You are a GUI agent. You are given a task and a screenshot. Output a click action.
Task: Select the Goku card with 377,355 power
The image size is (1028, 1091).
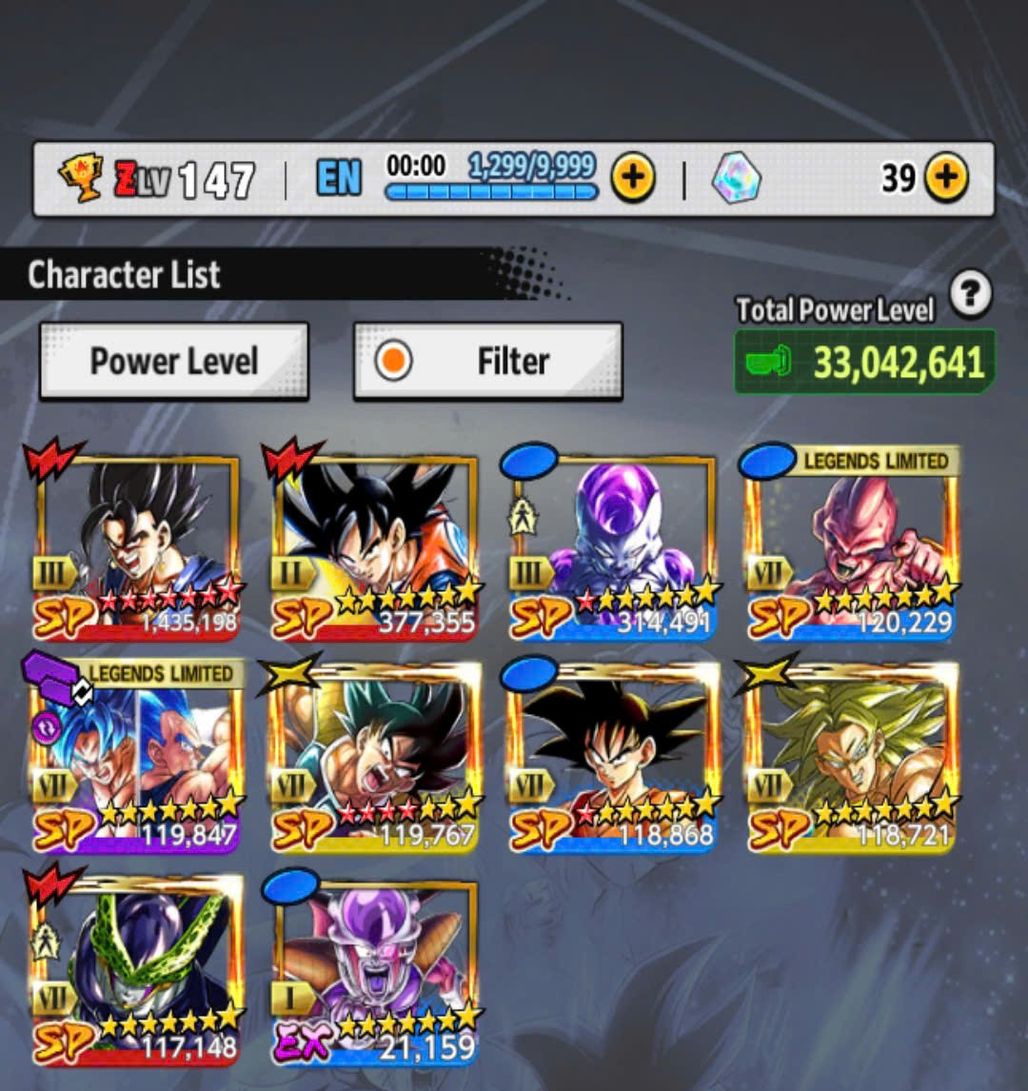374,546
